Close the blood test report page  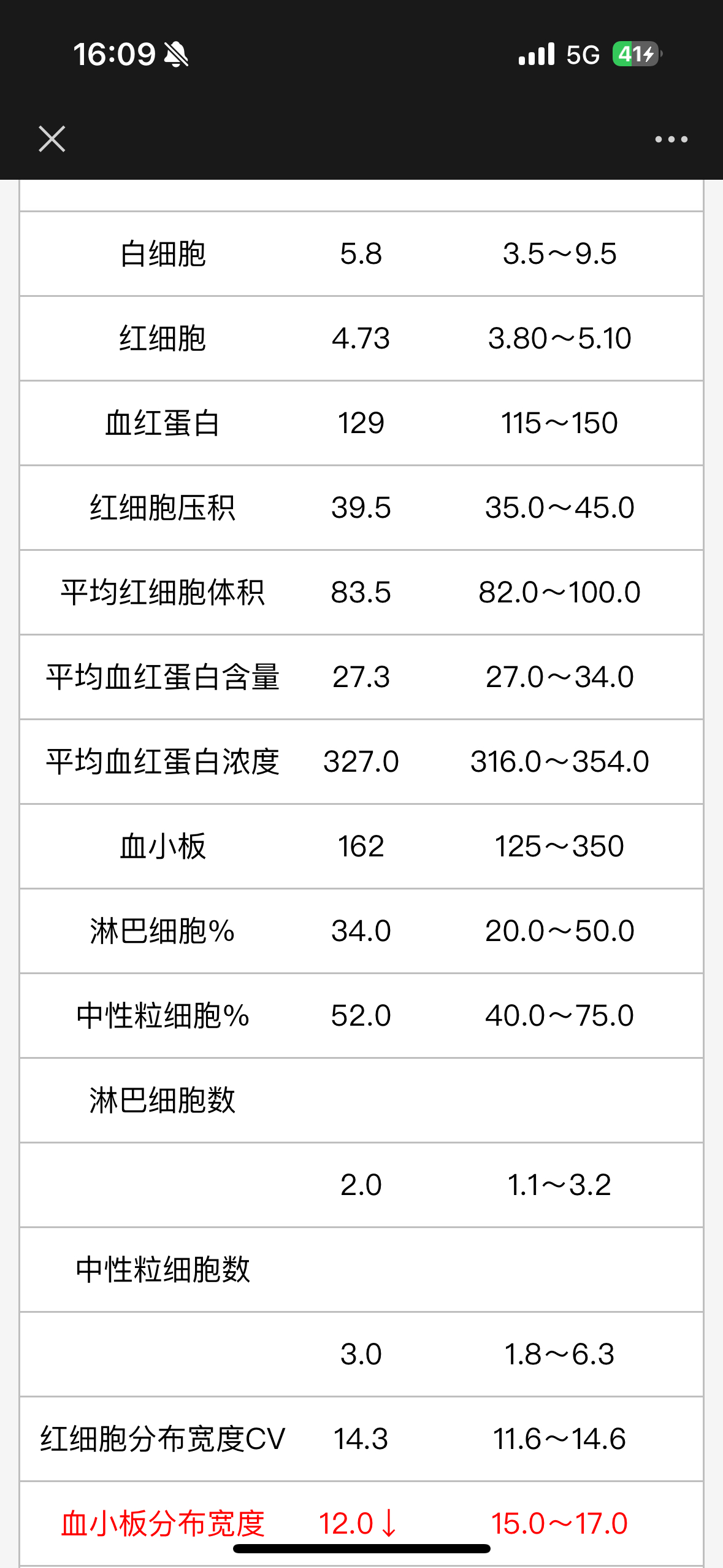tap(52, 139)
